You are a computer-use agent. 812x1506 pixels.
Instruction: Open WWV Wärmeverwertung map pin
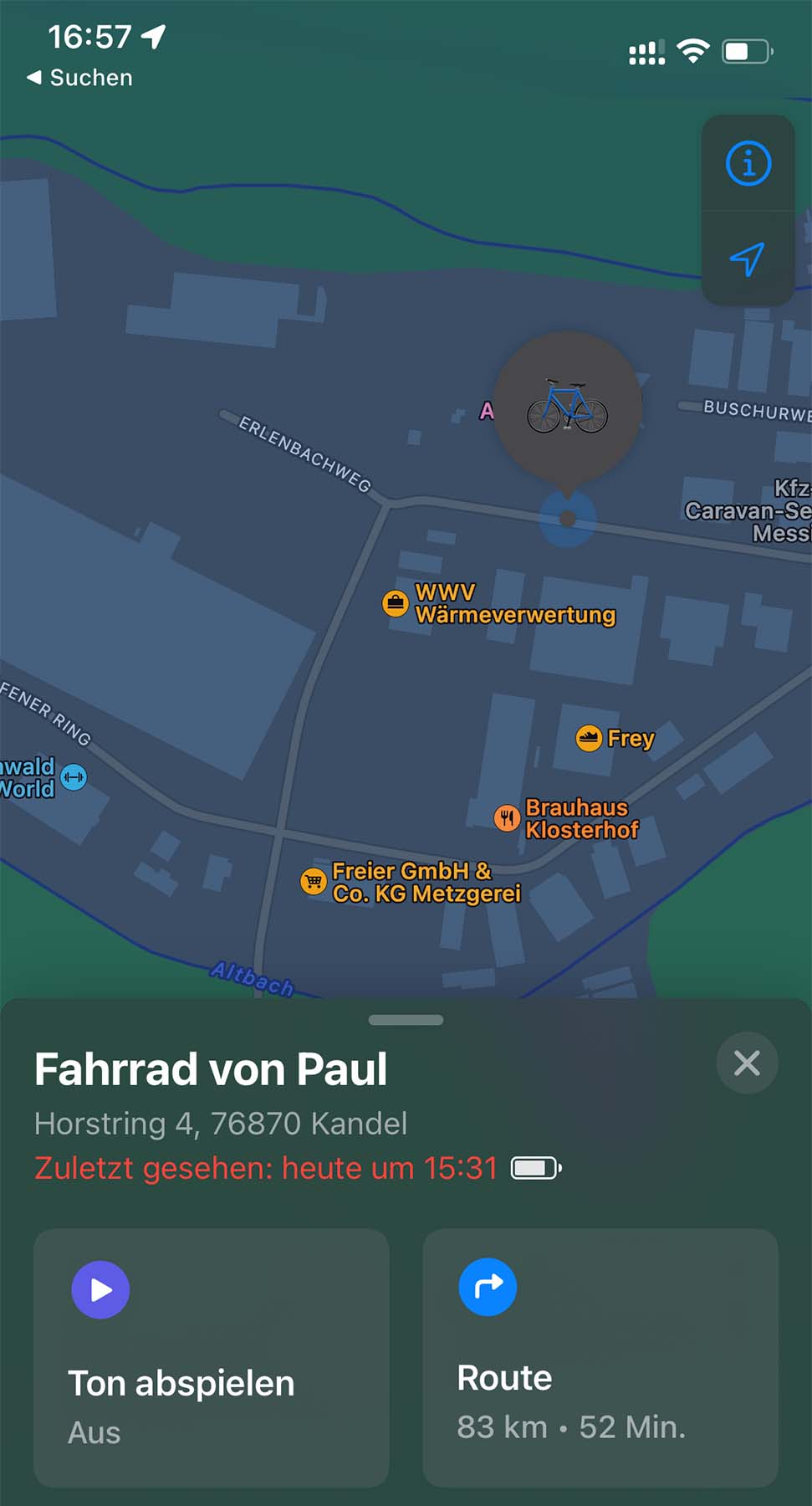396,602
